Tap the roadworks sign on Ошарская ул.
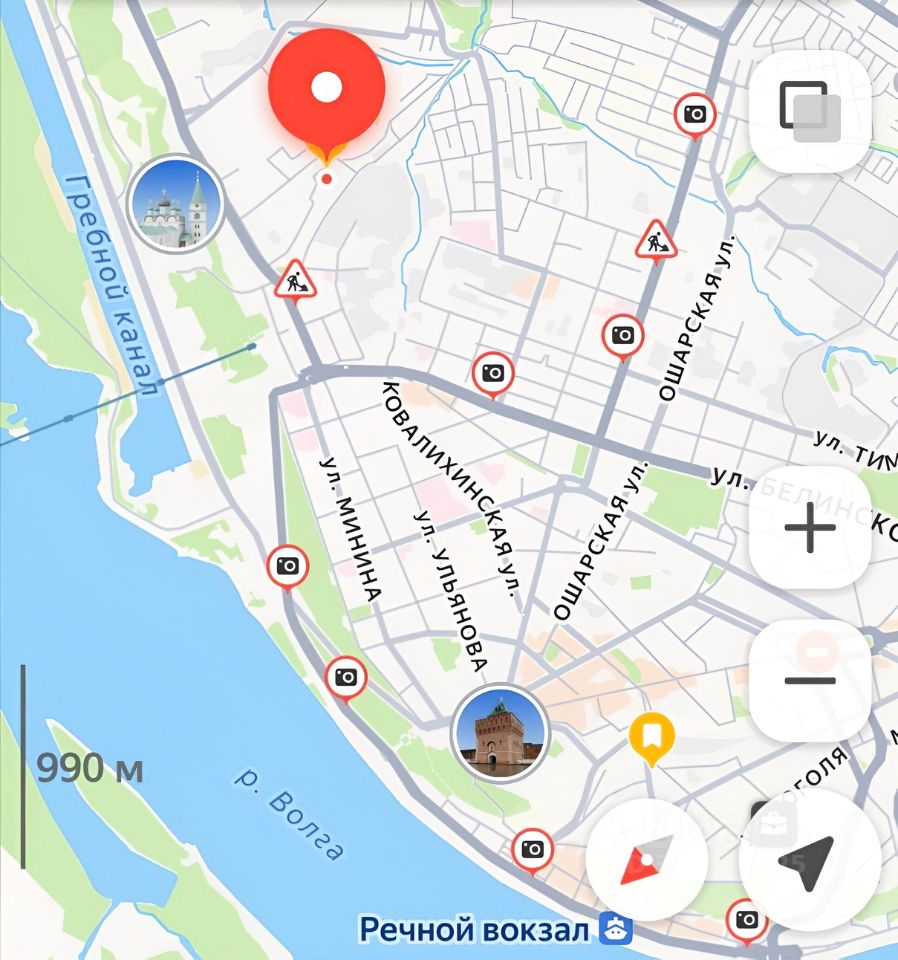Image resolution: width=898 pixels, height=960 pixels. point(656,241)
